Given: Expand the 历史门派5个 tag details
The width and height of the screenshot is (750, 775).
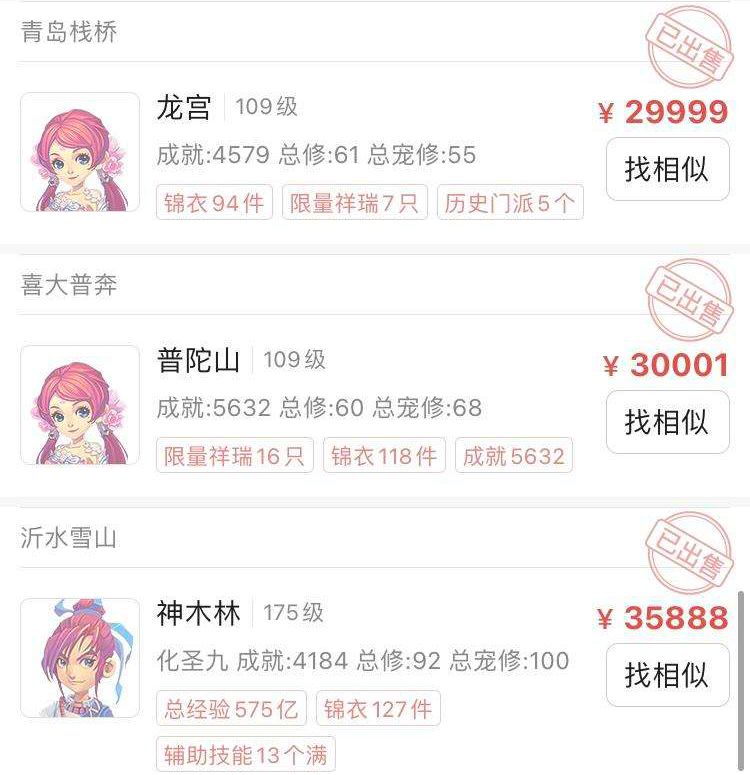Looking at the screenshot, I should click(x=508, y=204).
